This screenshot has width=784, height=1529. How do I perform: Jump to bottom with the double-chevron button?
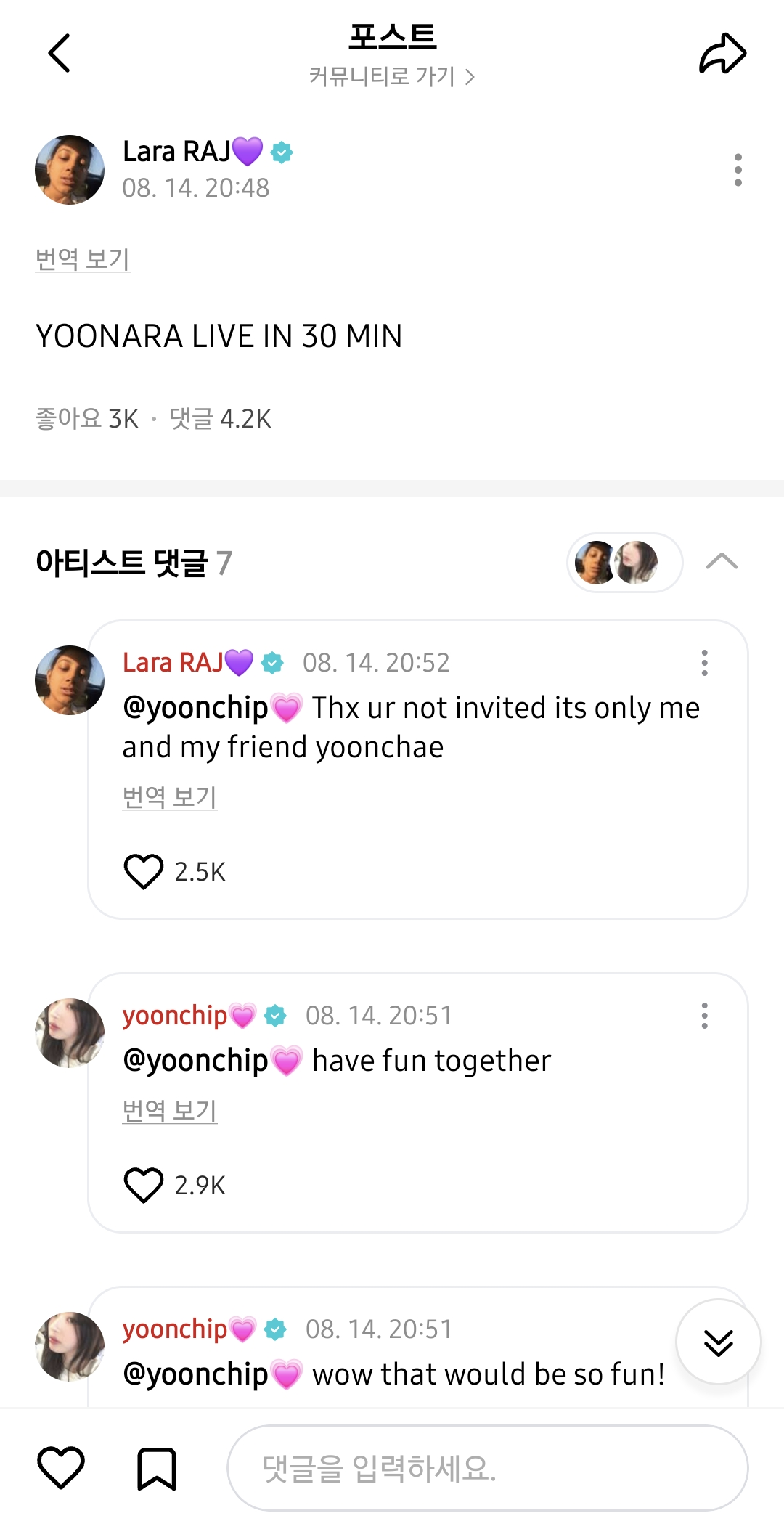click(x=718, y=1342)
